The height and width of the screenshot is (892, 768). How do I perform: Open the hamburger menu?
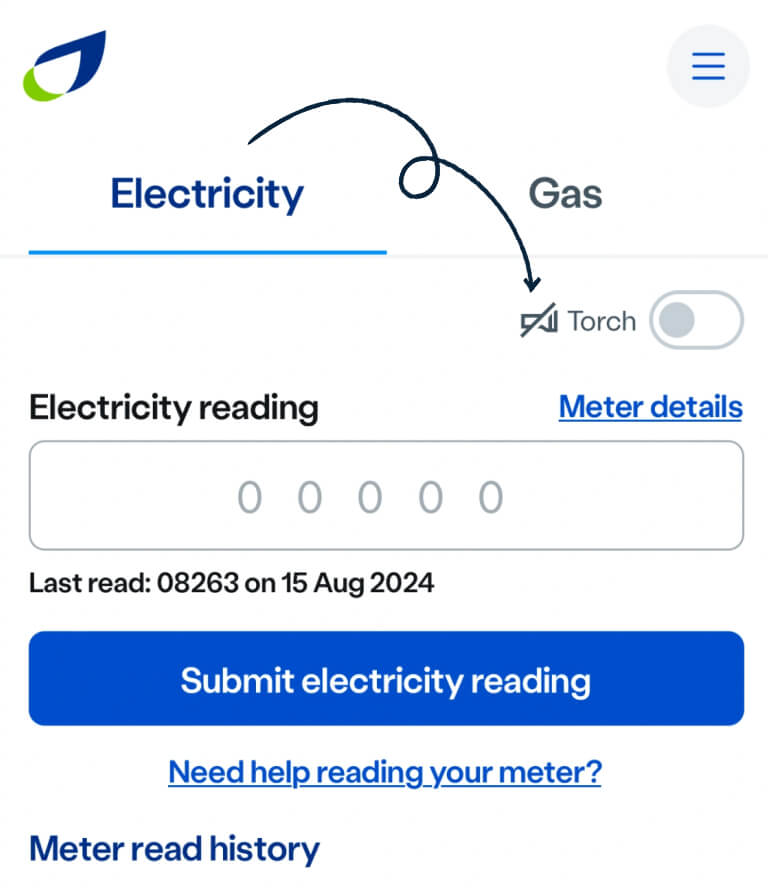[707, 66]
